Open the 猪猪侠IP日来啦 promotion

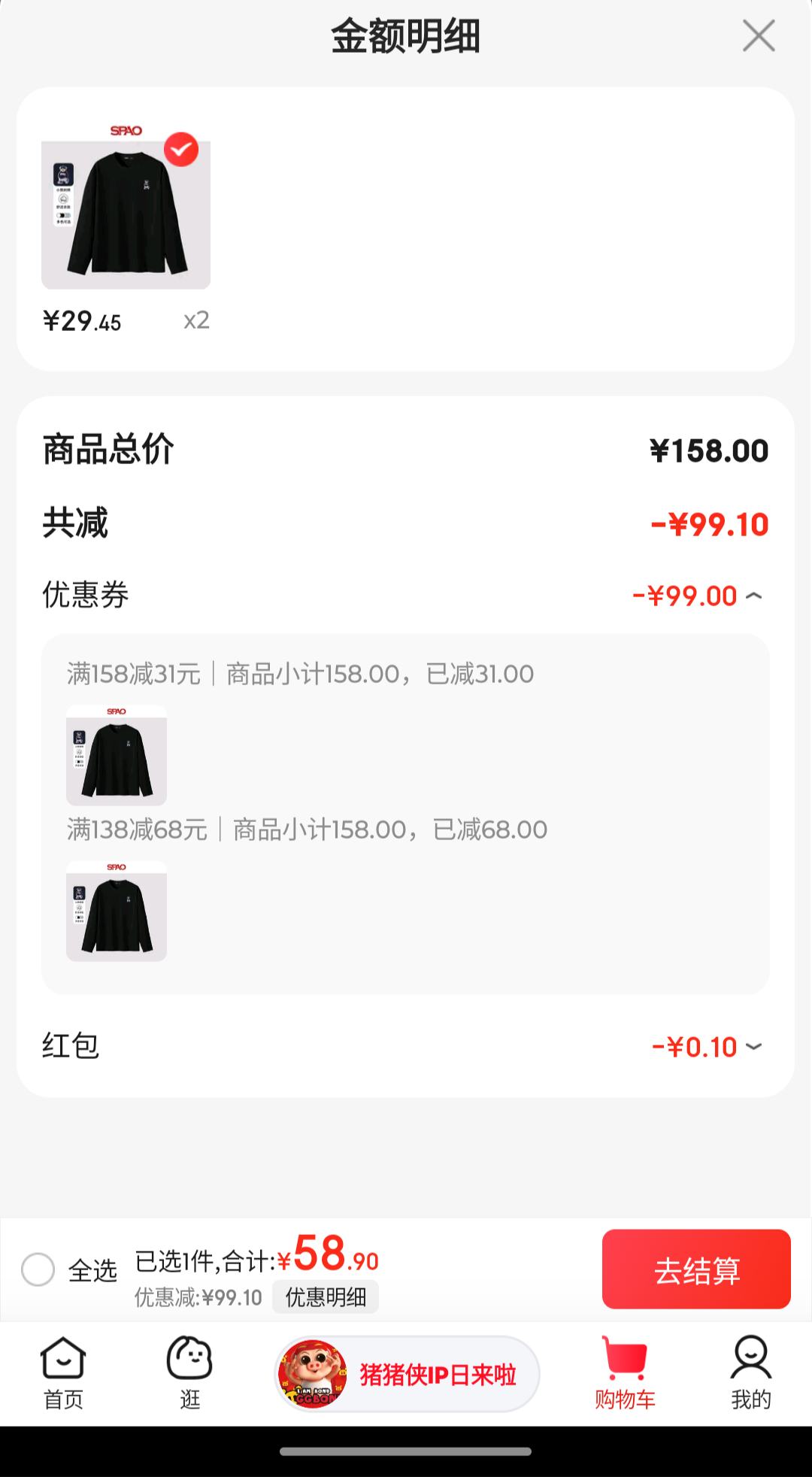tap(407, 1374)
